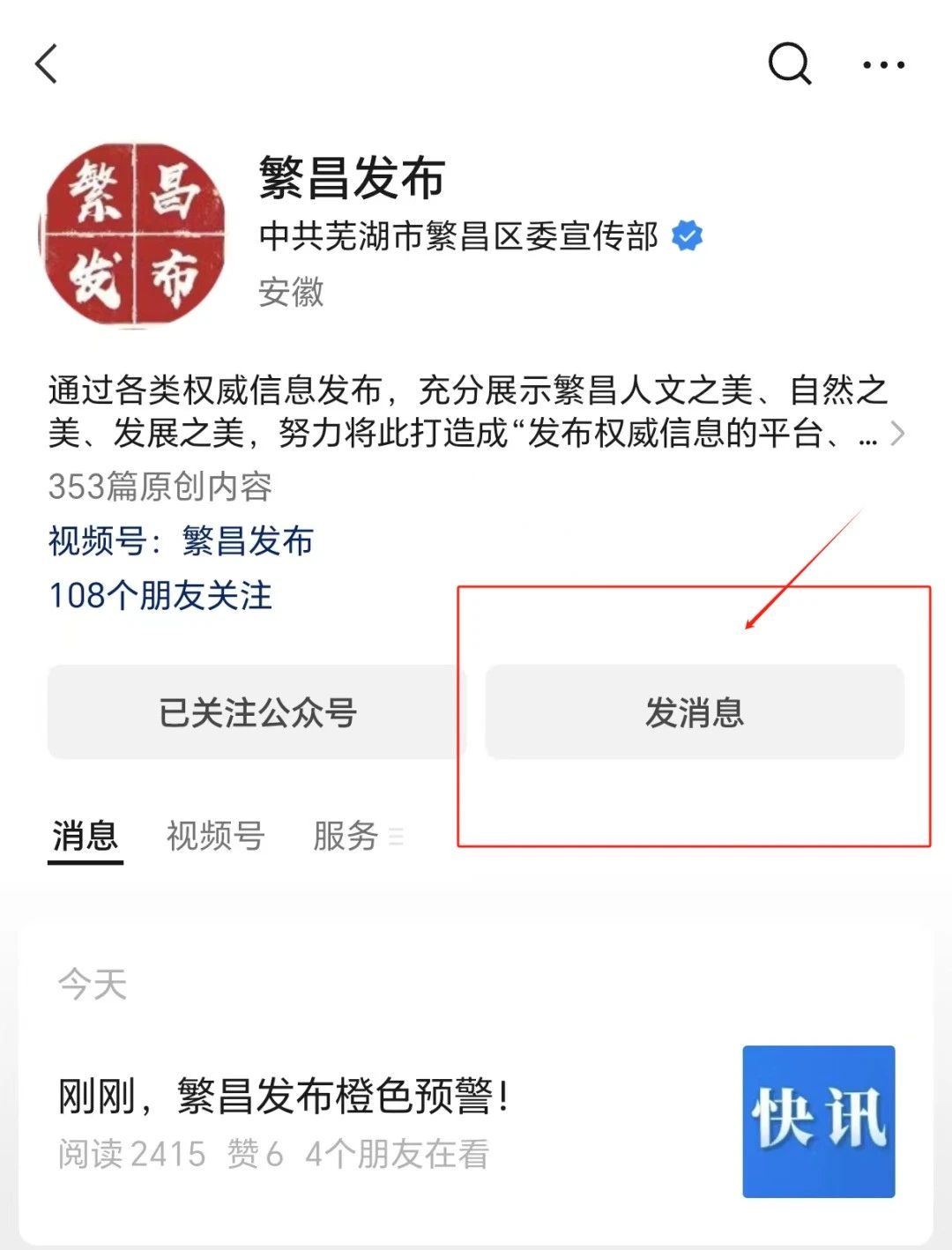This screenshot has height=1250, width=952.
Task: Open search in this official account
Action: click(x=789, y=64)
